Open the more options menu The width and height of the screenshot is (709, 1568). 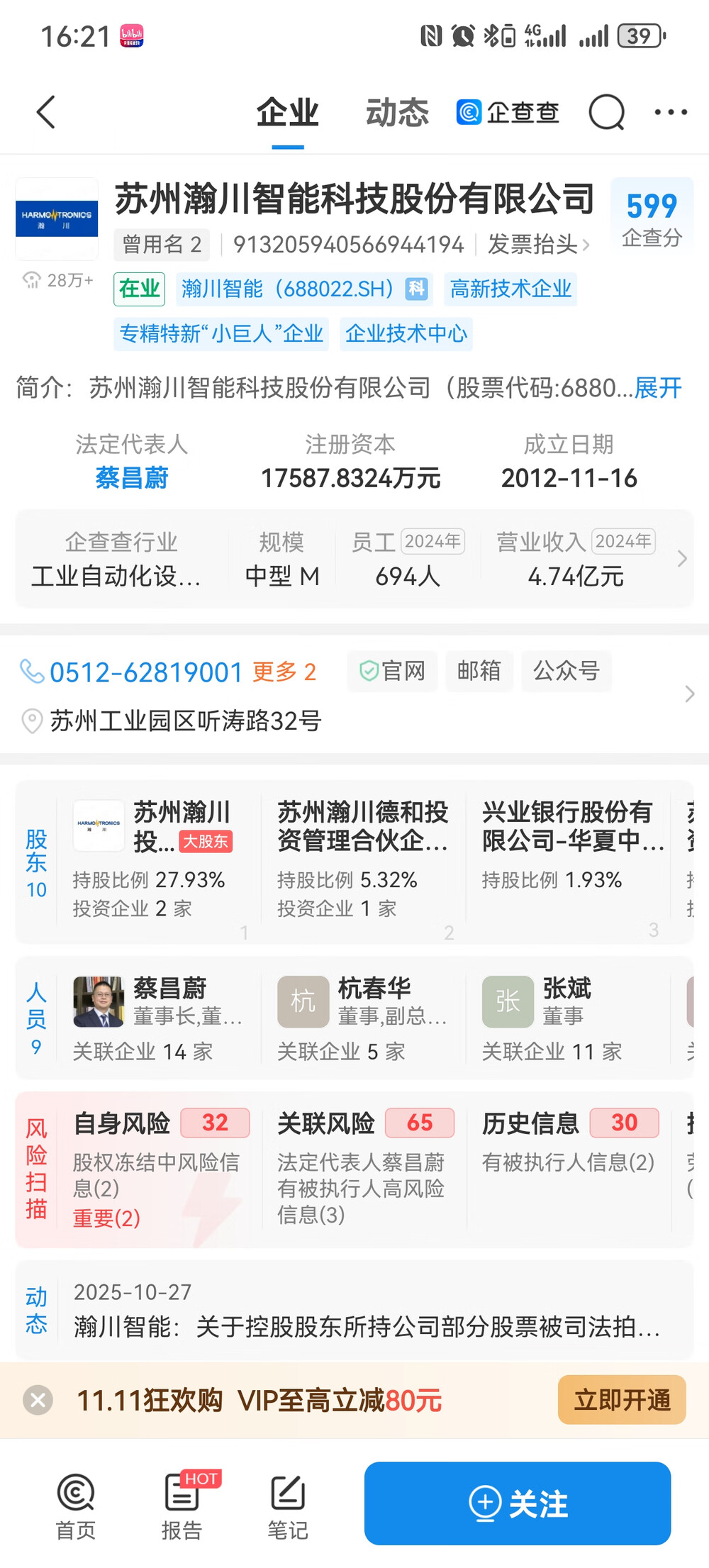[x=669, y=112]
